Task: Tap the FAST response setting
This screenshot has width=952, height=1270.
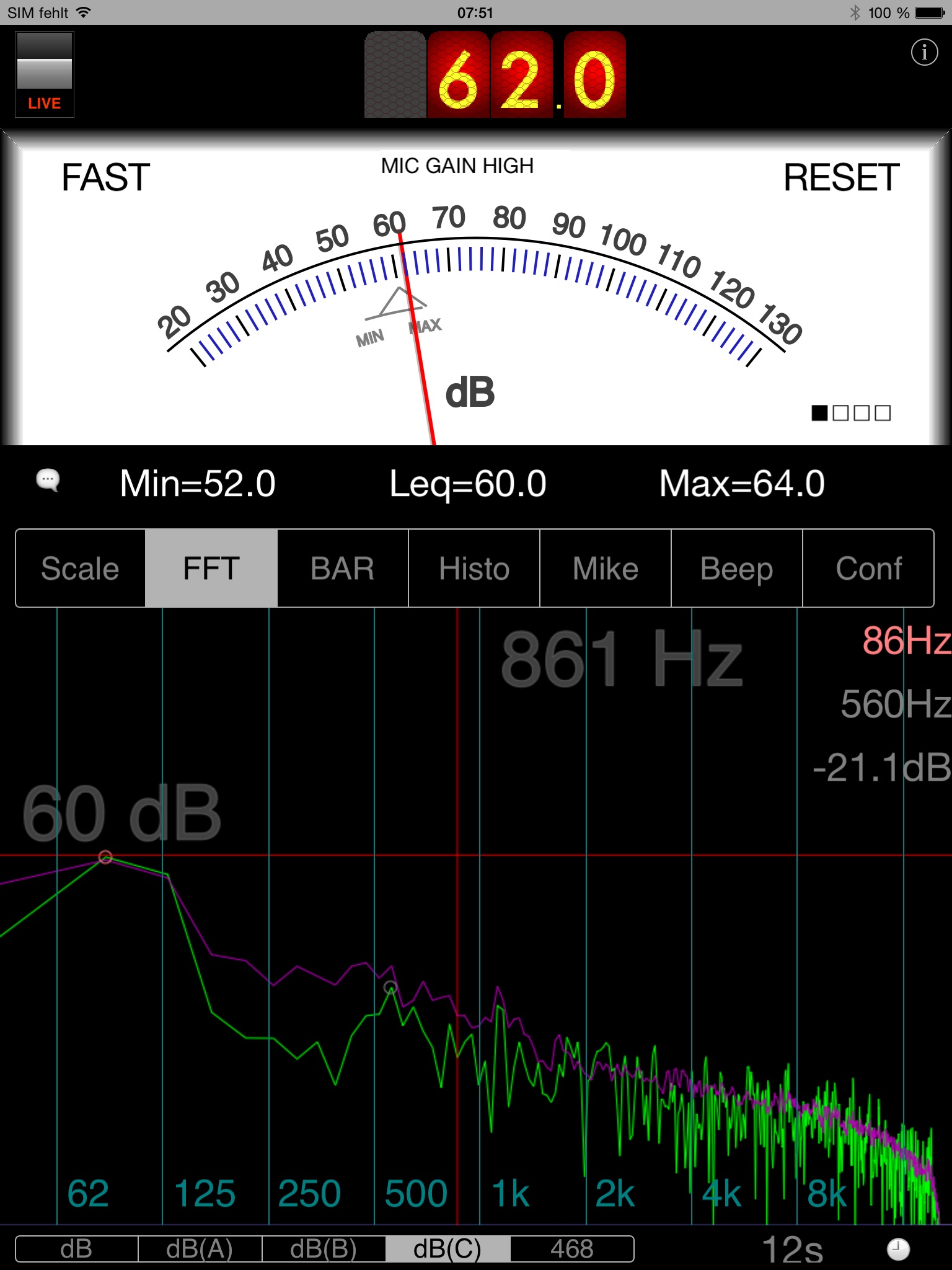Action: 106,178
